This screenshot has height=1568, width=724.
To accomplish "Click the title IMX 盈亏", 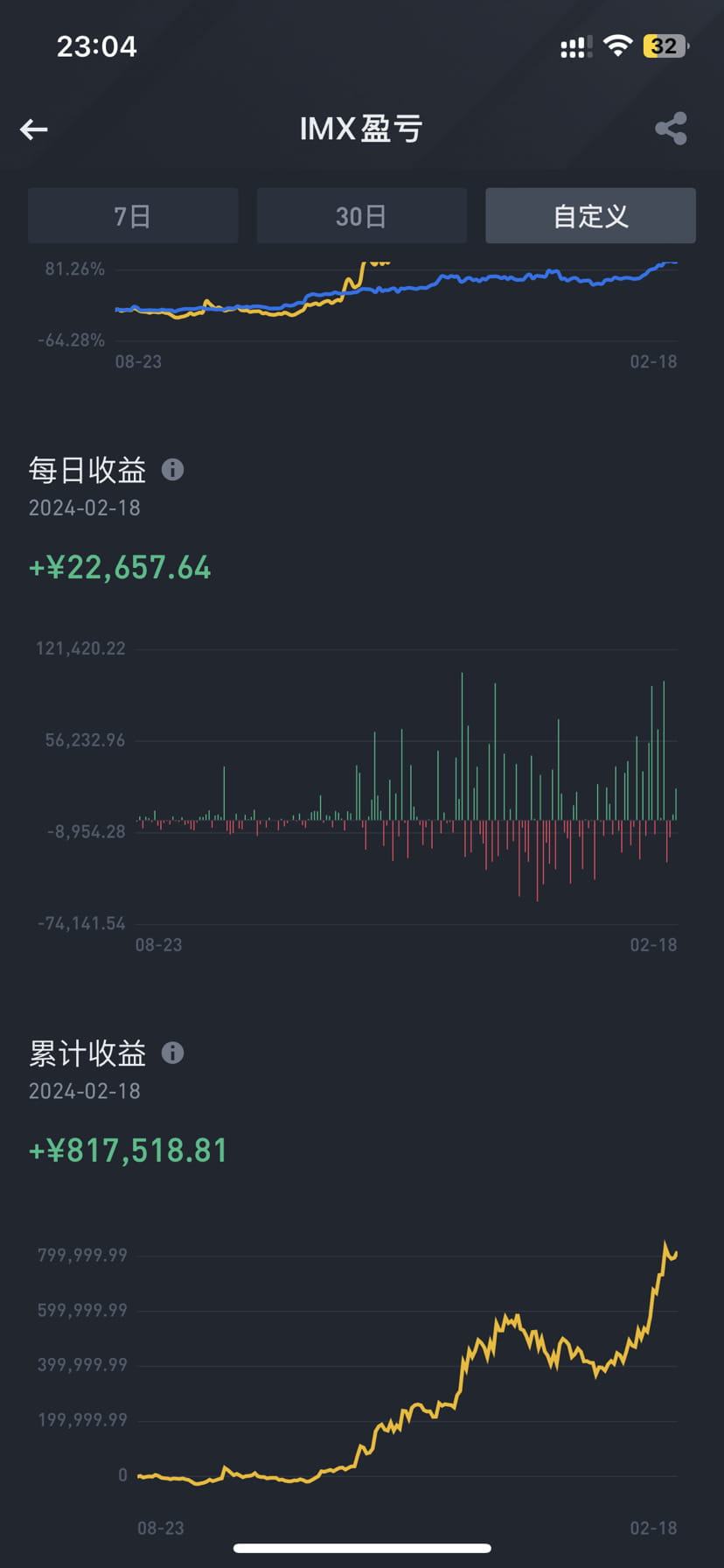I will [361, 129].
